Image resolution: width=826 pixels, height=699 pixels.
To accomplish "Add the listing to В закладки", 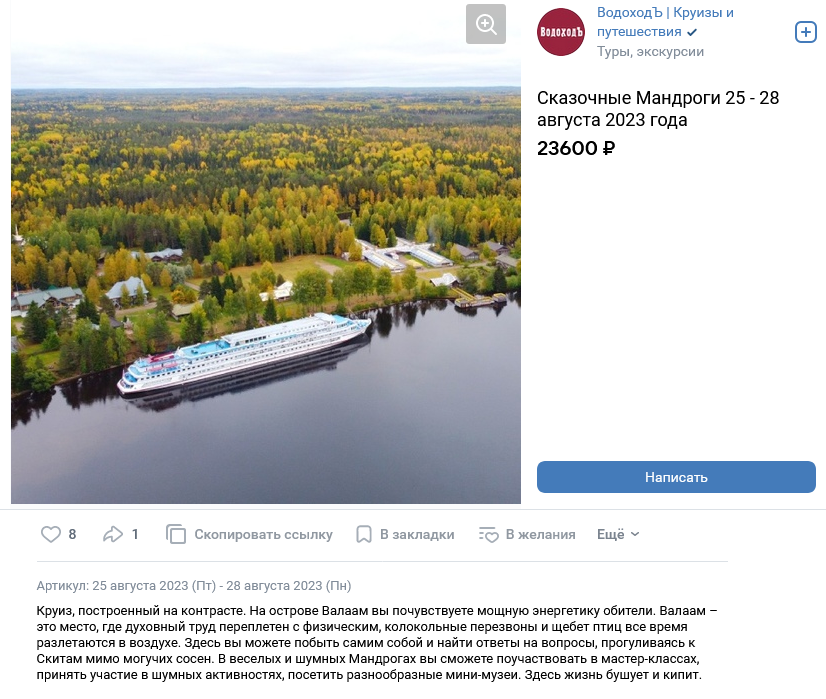I will 405,534.
